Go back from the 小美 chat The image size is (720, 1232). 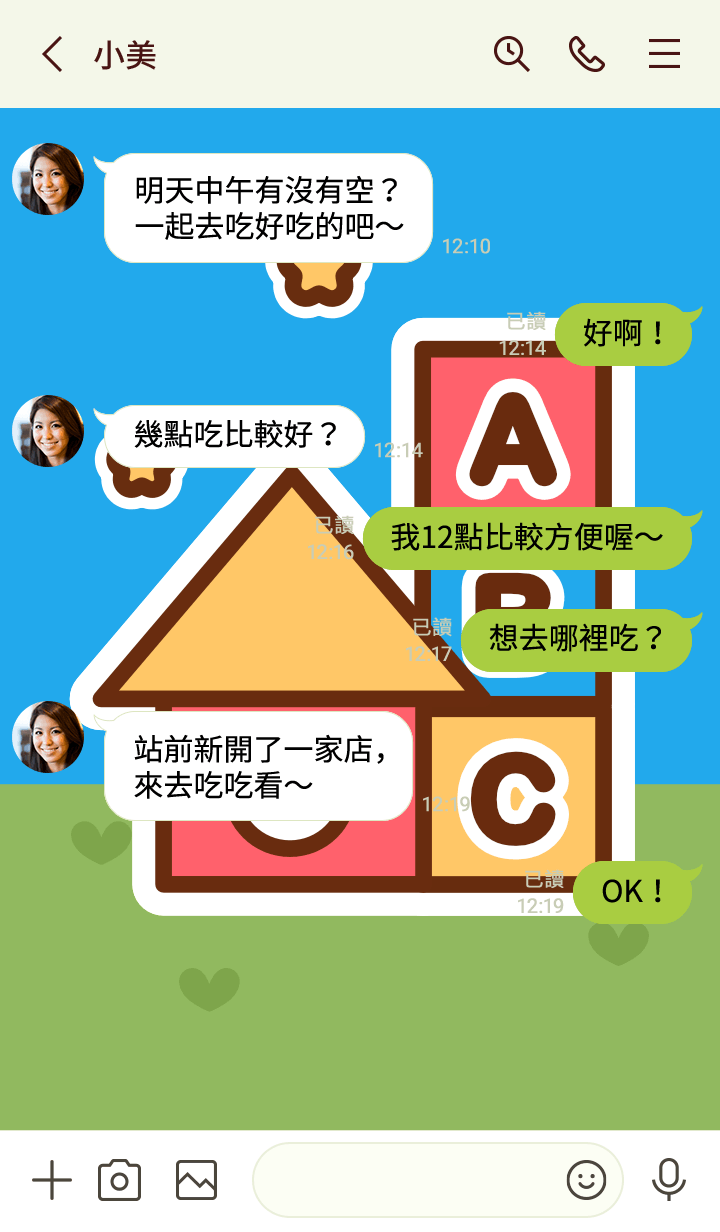point(53,54)
